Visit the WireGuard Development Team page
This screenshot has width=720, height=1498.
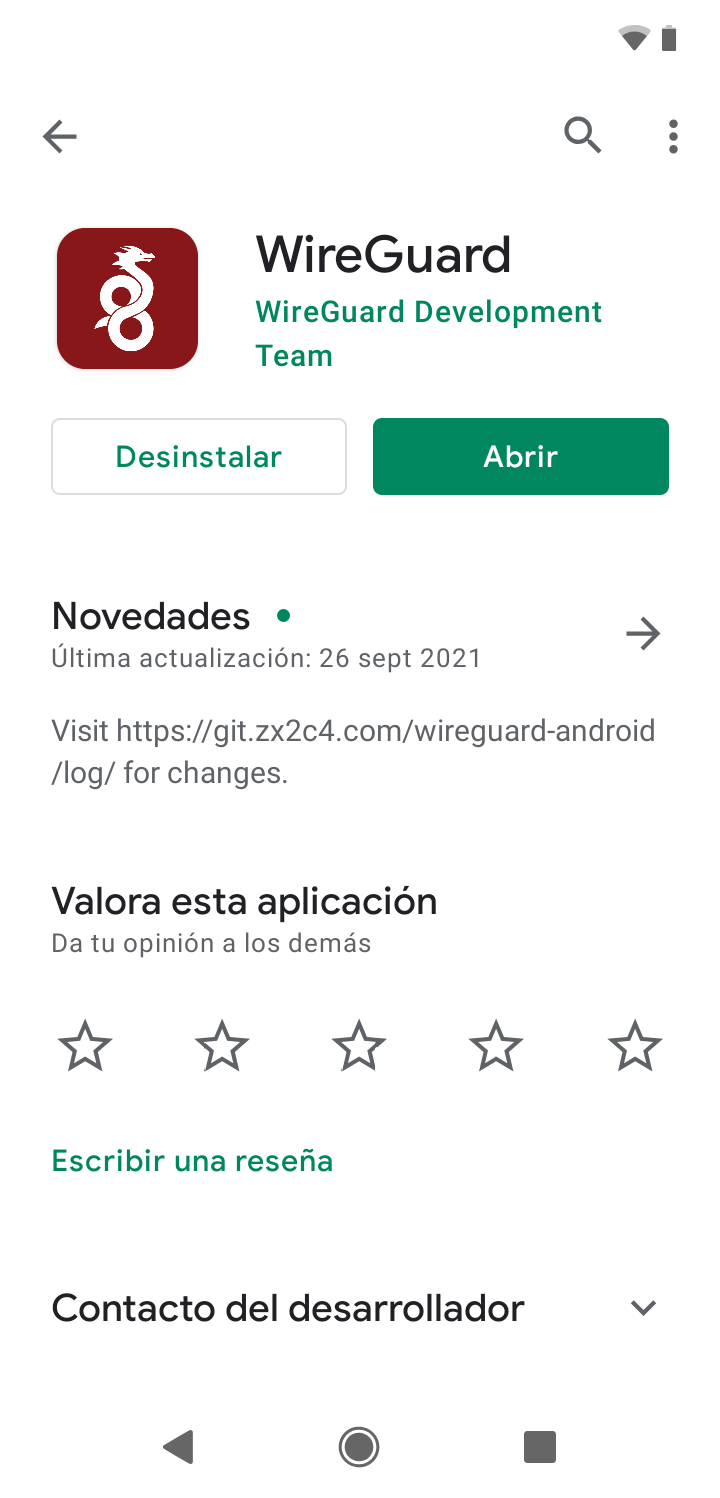428,333
